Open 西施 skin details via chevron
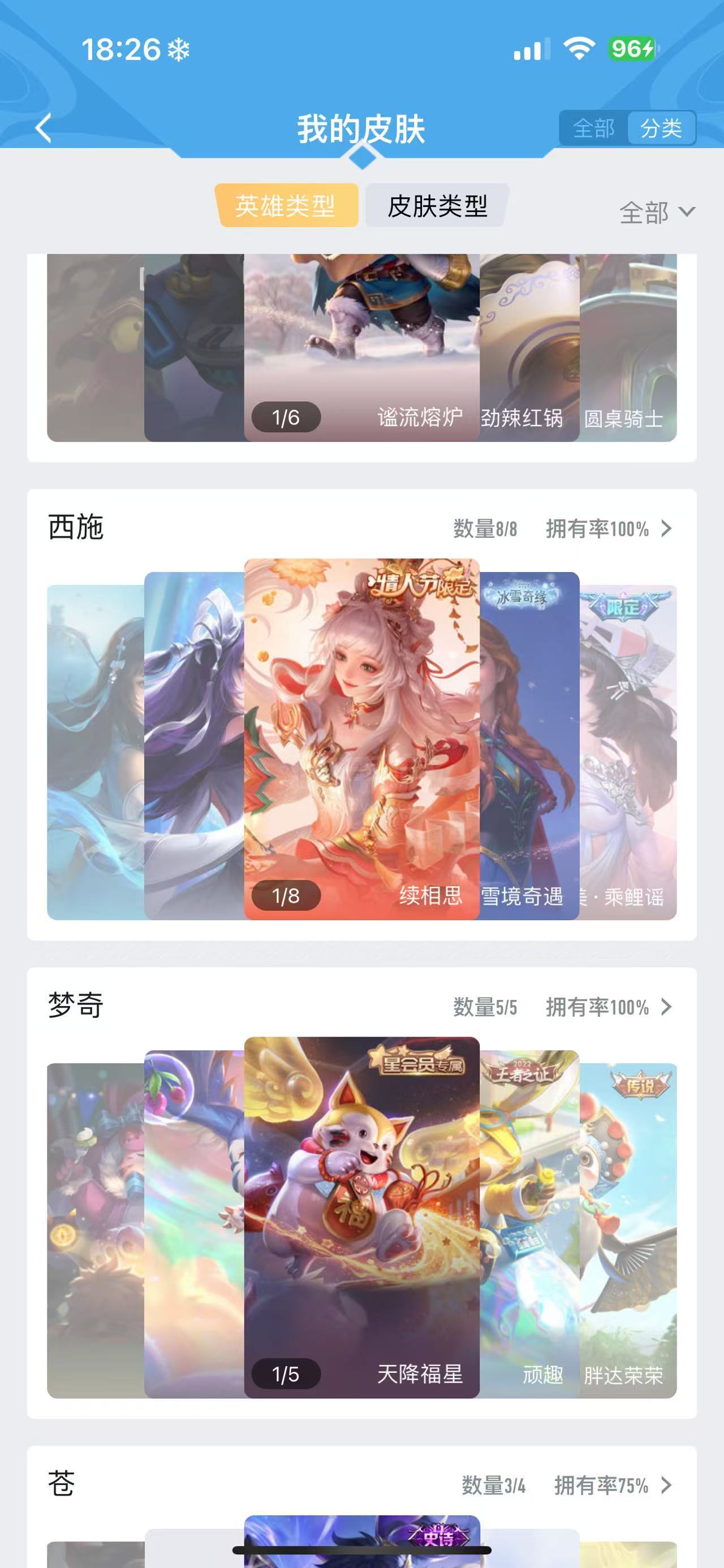The image size is (724, 1568). (x=667, y=529)
